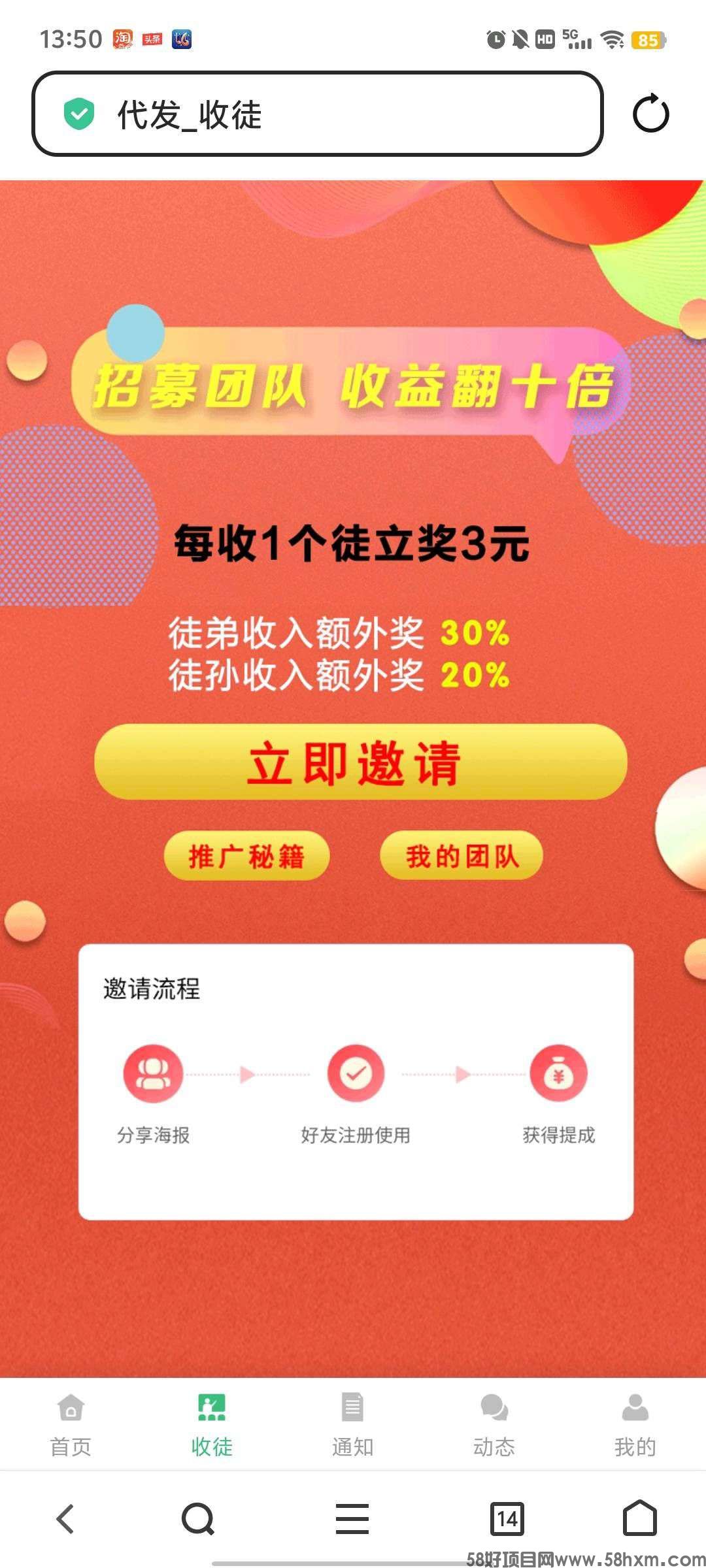Open 推广秘籍
Screen dimensions: 706x1568
(246, 856)
